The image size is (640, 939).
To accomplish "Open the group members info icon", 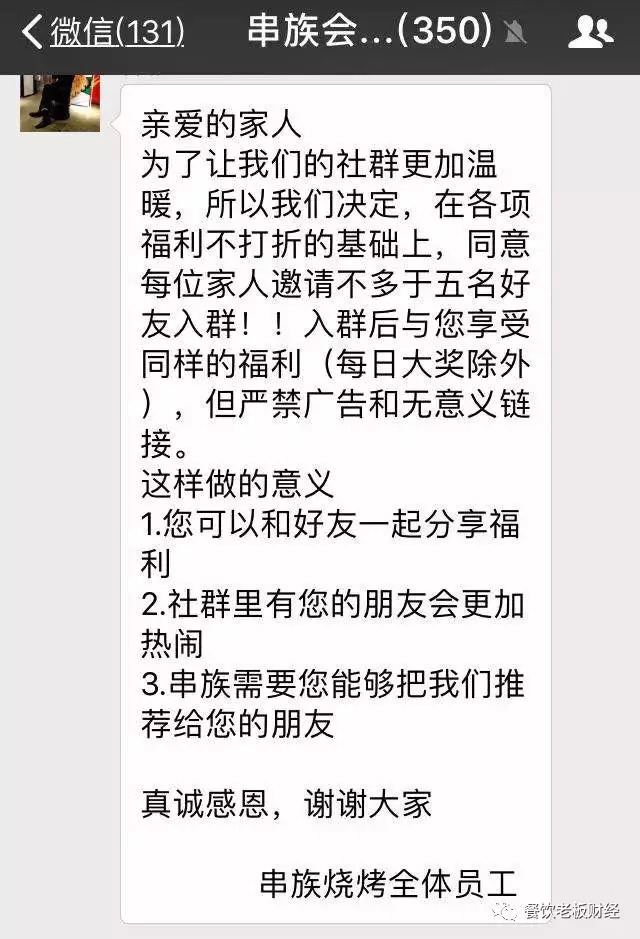I will pyautogui.click(x=590, y=34).
